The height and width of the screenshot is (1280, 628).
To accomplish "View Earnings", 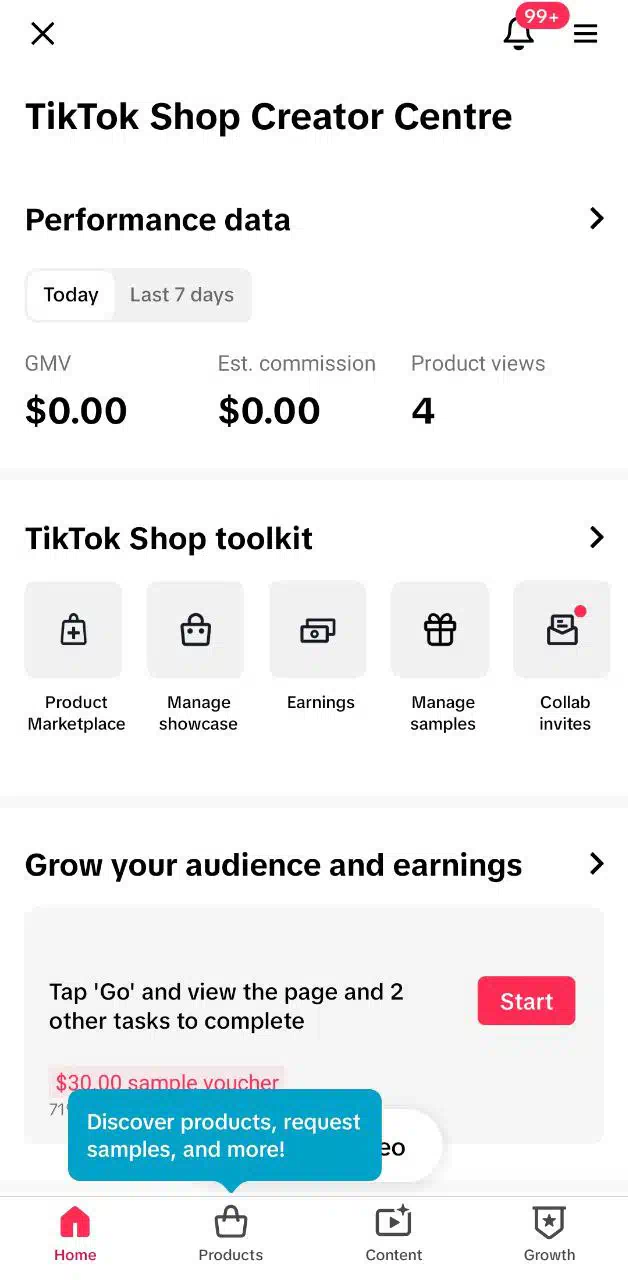I will (x=320, y=647).
